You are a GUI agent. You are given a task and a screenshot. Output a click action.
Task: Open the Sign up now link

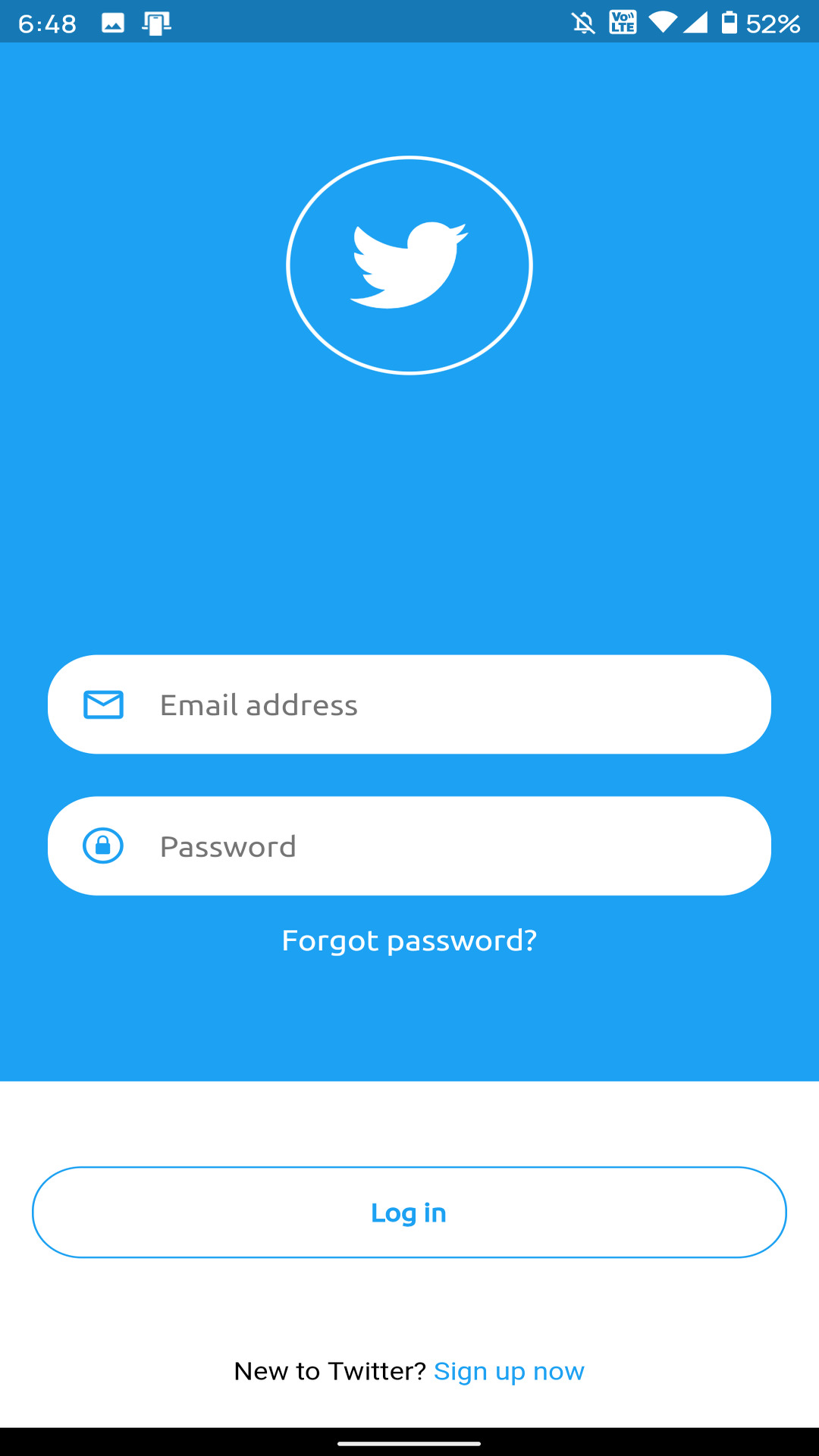click(509, 1371)
